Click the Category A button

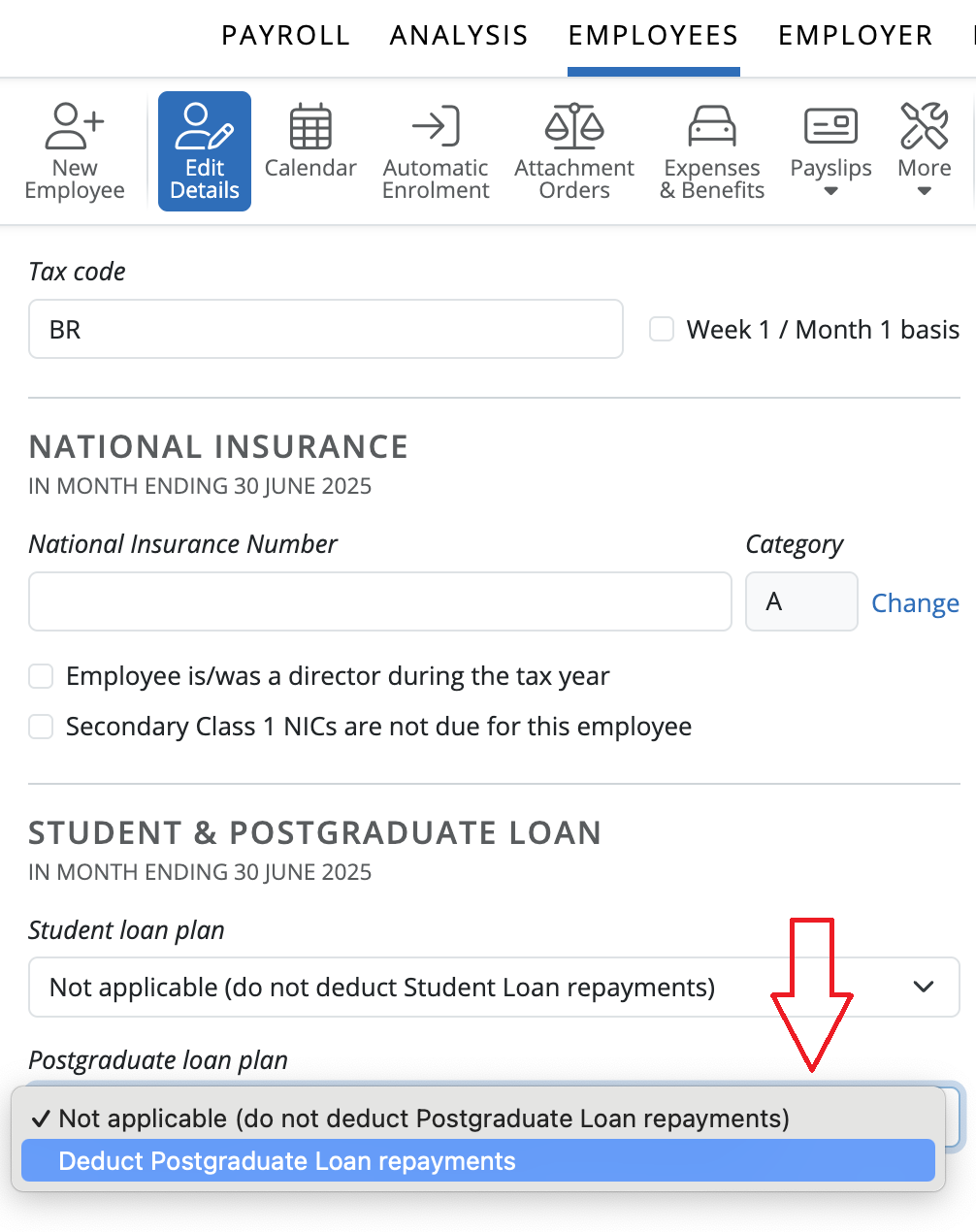tap(801, 601)
